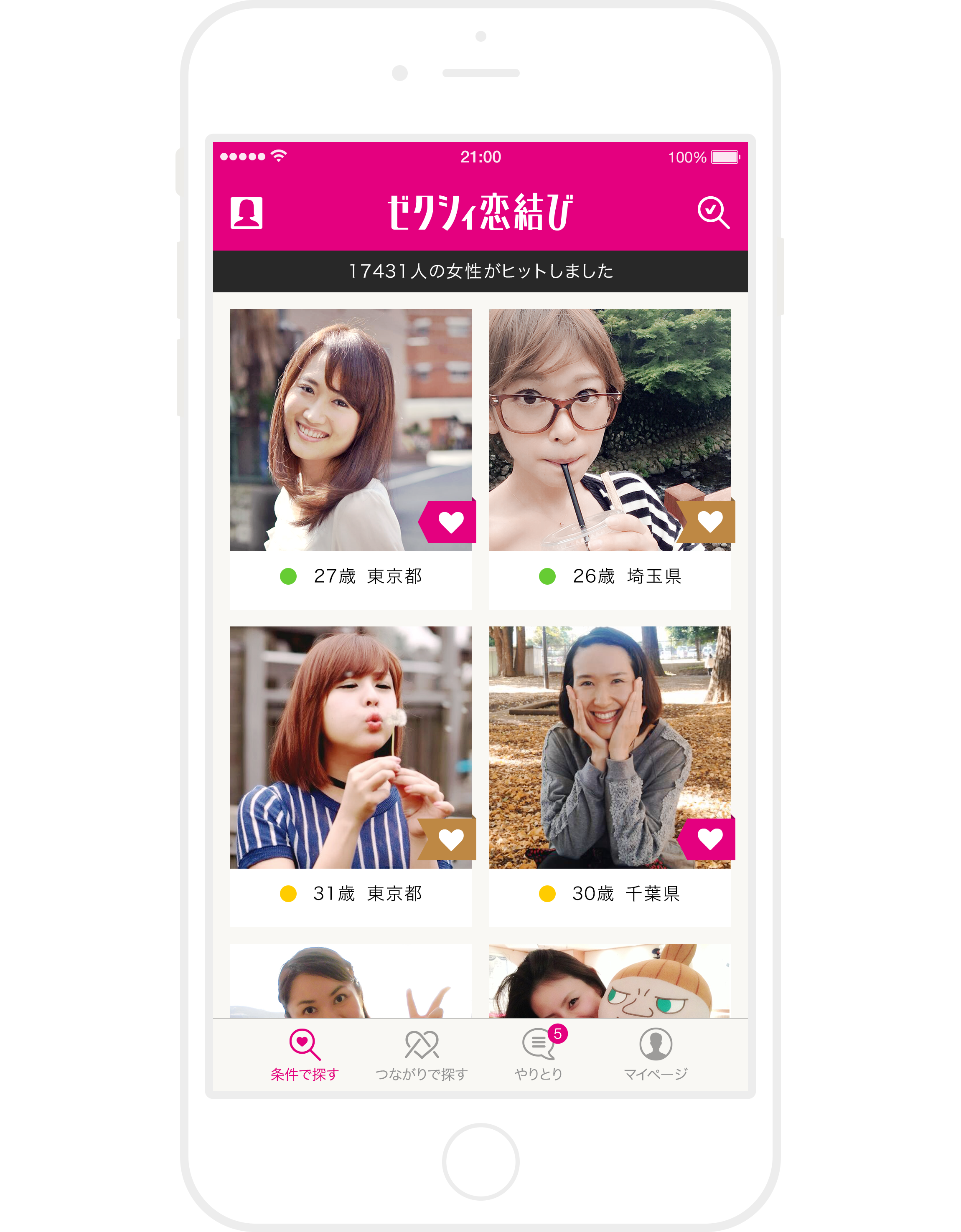Like the 30歳 千葉県 profile with the heart
Screen dimensions: 961x1232
coord(709,839)
